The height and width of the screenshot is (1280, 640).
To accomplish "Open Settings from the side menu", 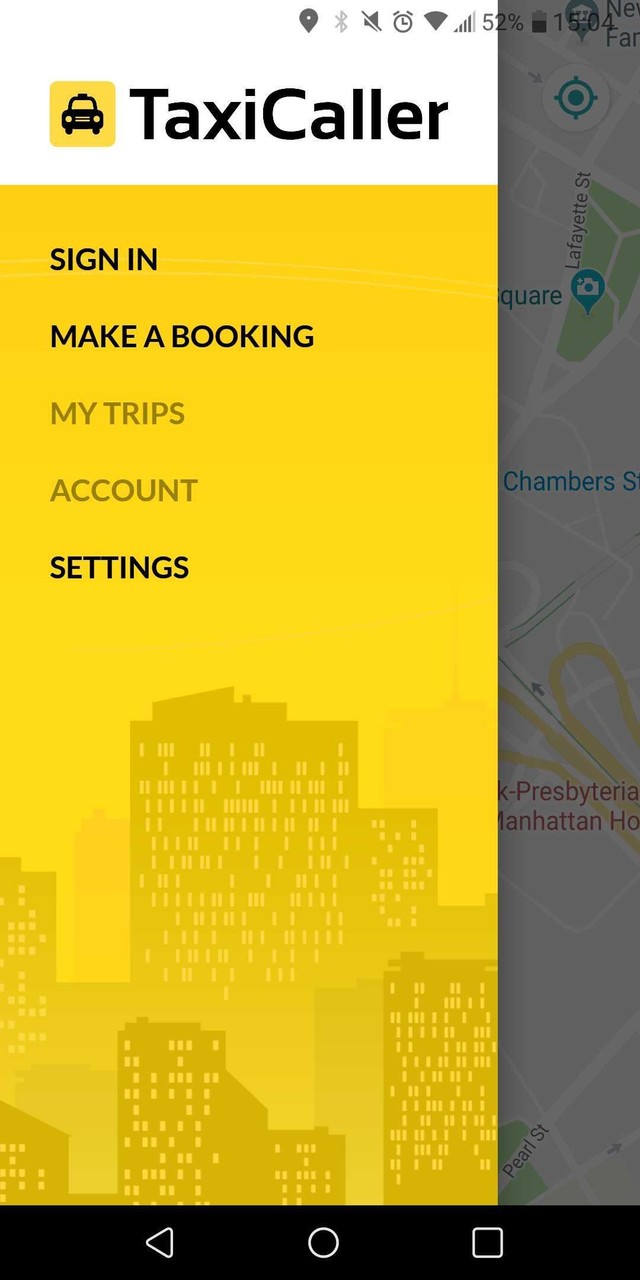I will point(120,568).
